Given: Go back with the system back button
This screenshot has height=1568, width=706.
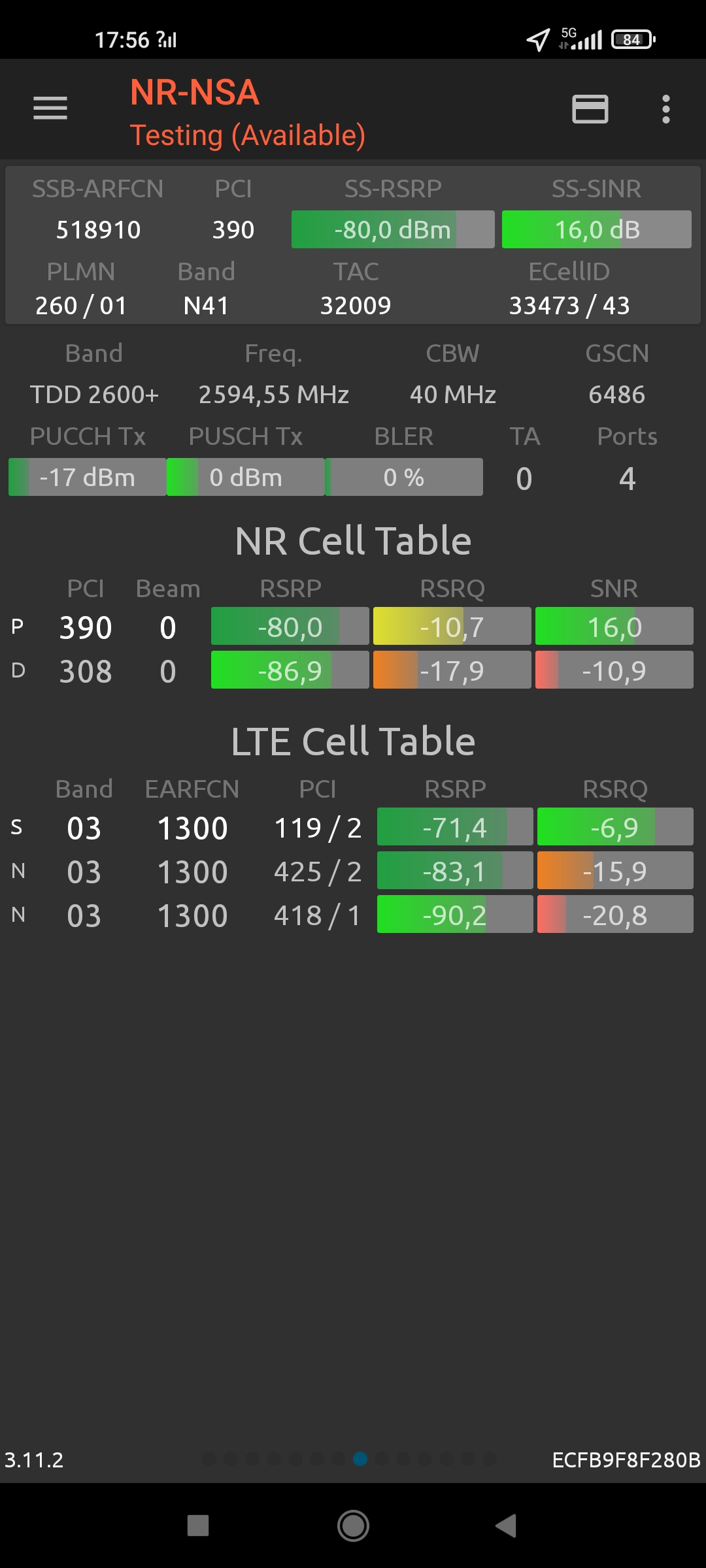Looking at the screenshot, I should tap(506, 1526).
